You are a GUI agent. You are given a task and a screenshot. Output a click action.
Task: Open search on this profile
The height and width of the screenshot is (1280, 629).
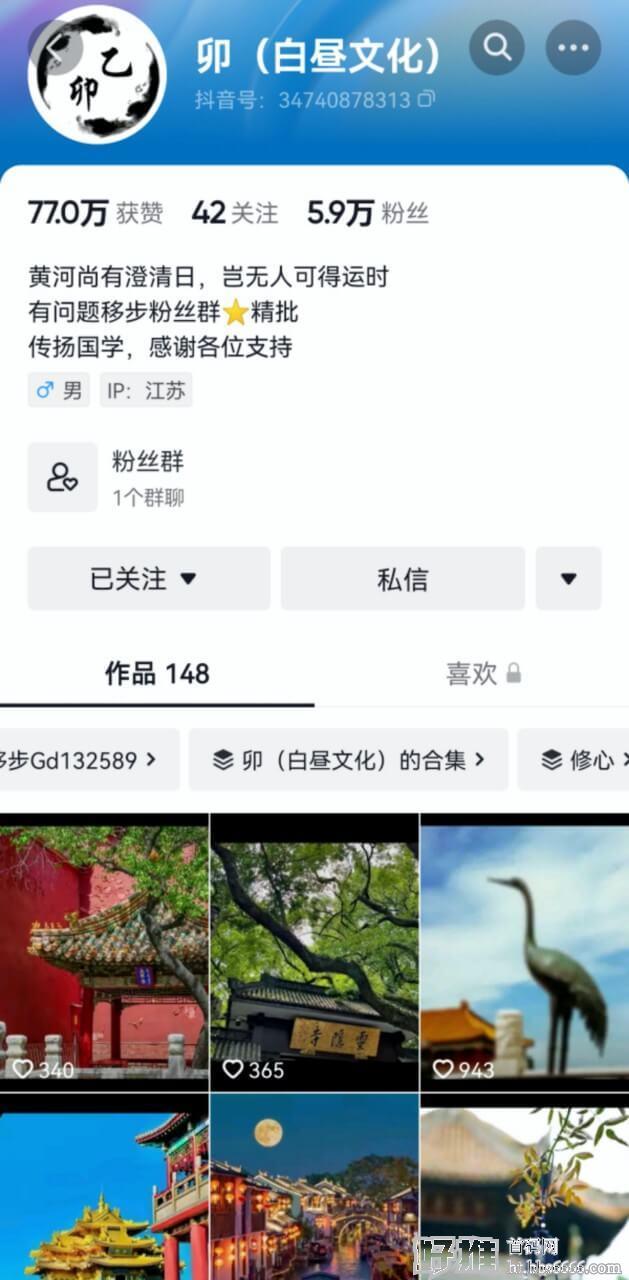click(497, 47)
